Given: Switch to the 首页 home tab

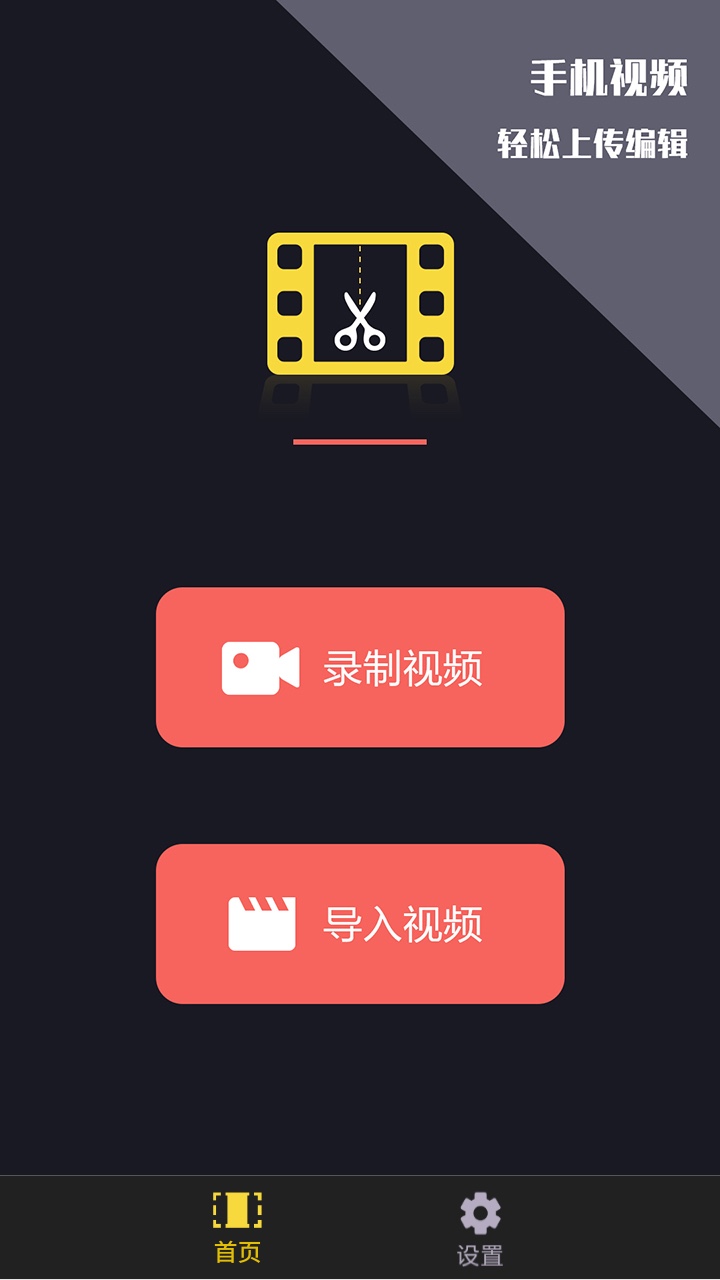Looking at the screenshot, I should point(238,1228).
